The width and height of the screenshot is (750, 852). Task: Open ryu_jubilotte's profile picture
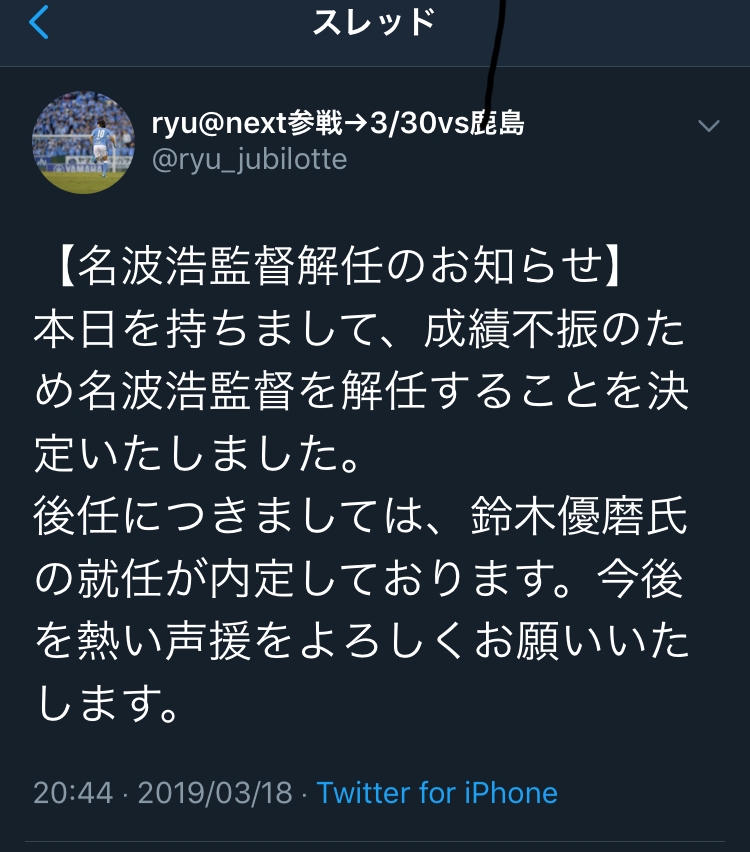(83, 142)
